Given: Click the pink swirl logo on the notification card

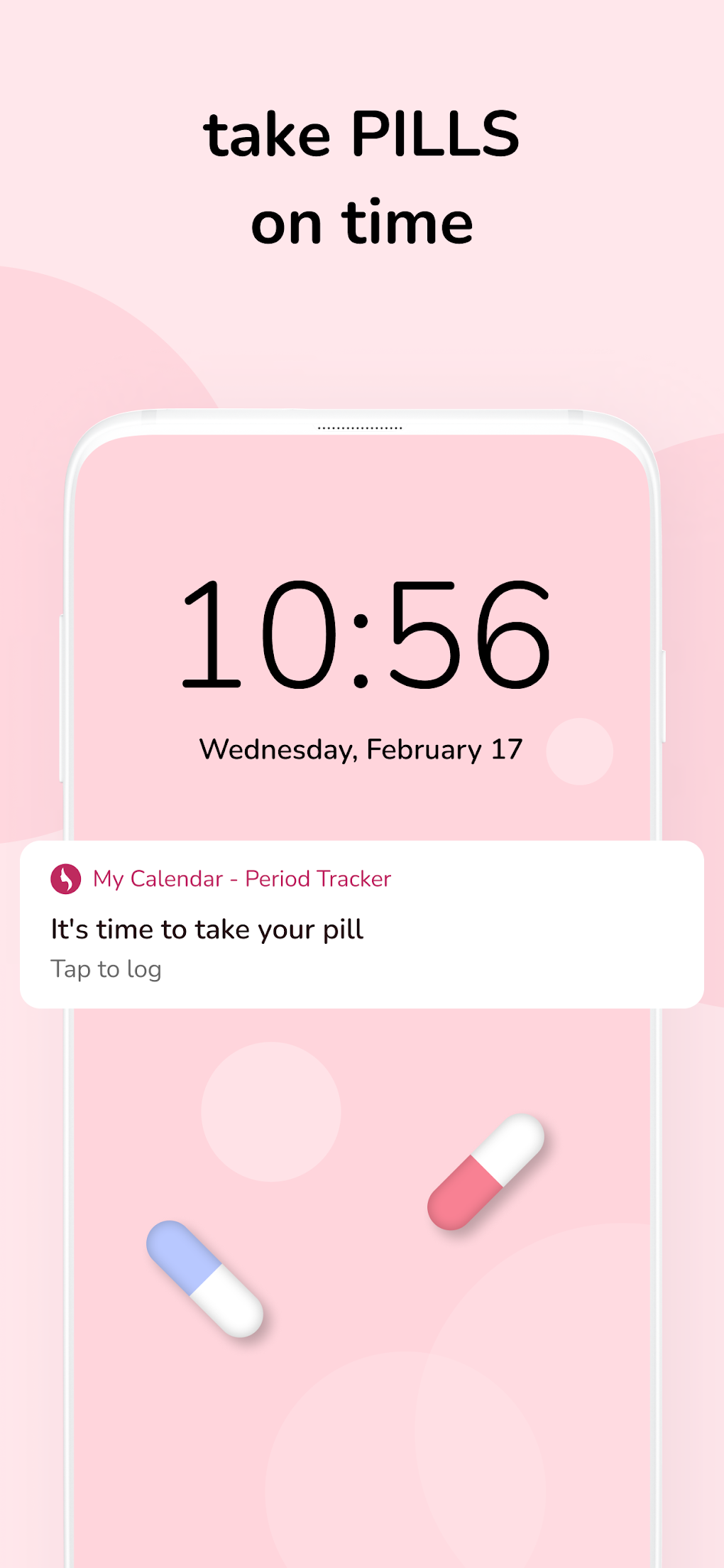Looking at the screenshot, I should [65, 879].
